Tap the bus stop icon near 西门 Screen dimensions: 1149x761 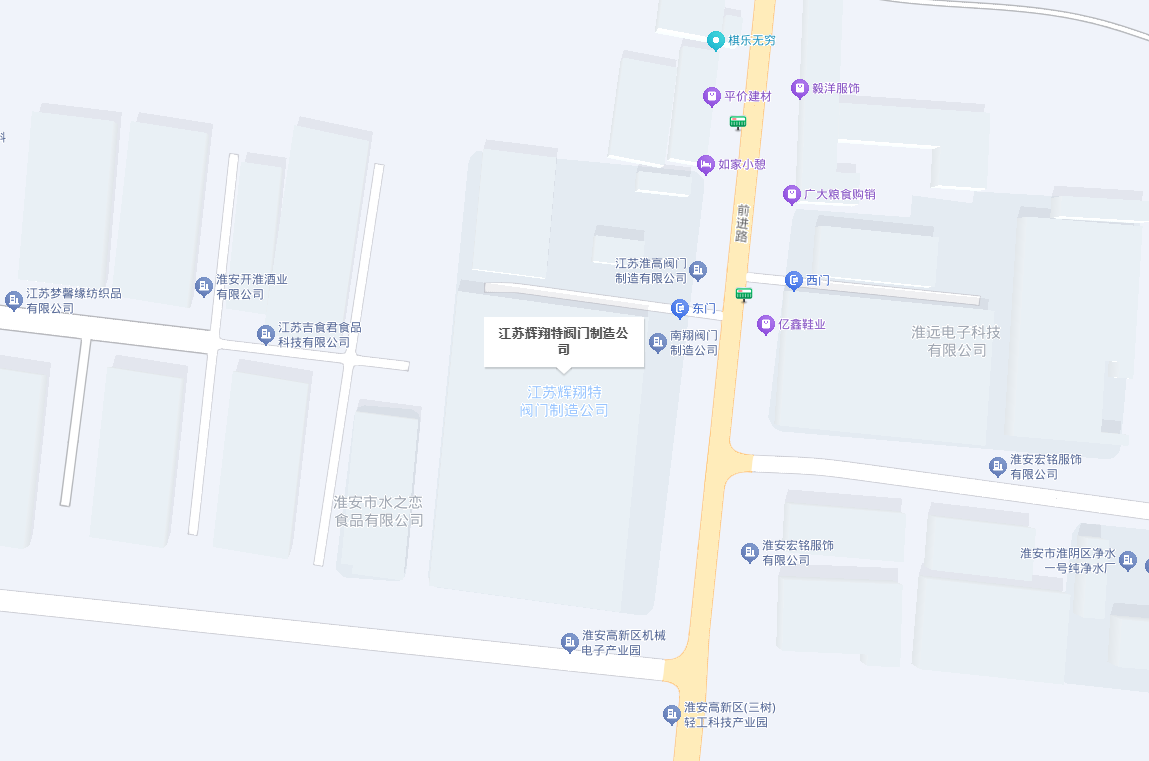[743, 294]
